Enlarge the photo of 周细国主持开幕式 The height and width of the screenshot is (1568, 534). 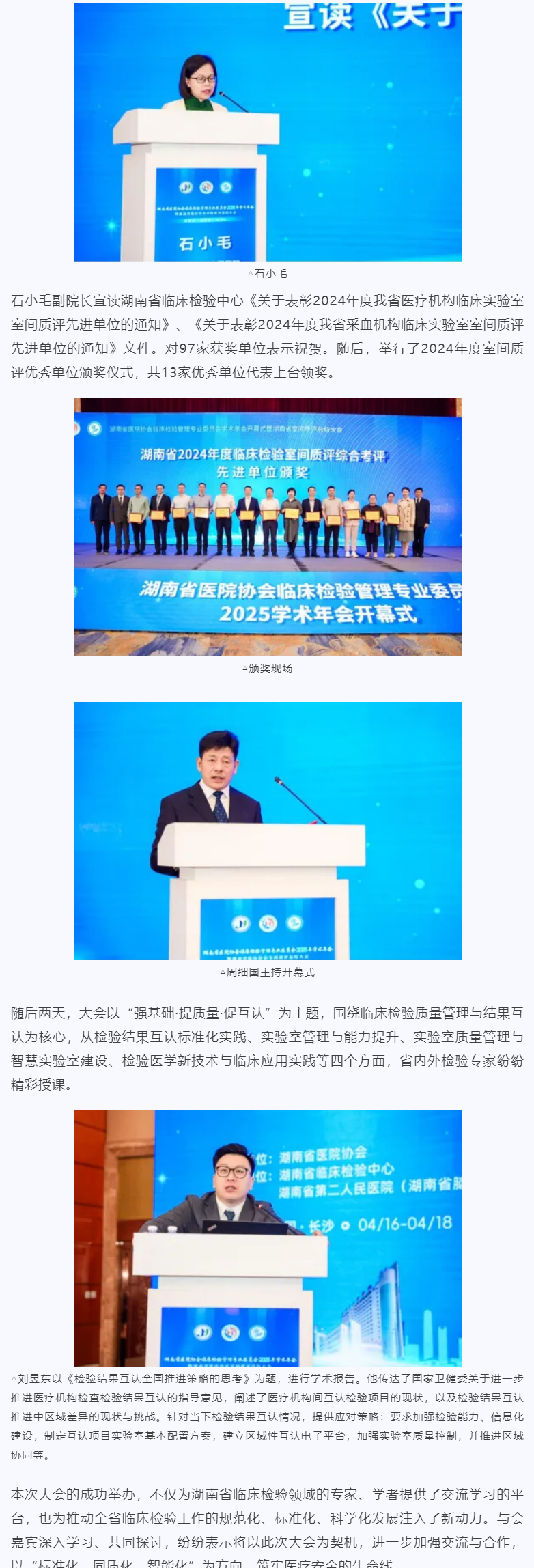coord(267,830)
